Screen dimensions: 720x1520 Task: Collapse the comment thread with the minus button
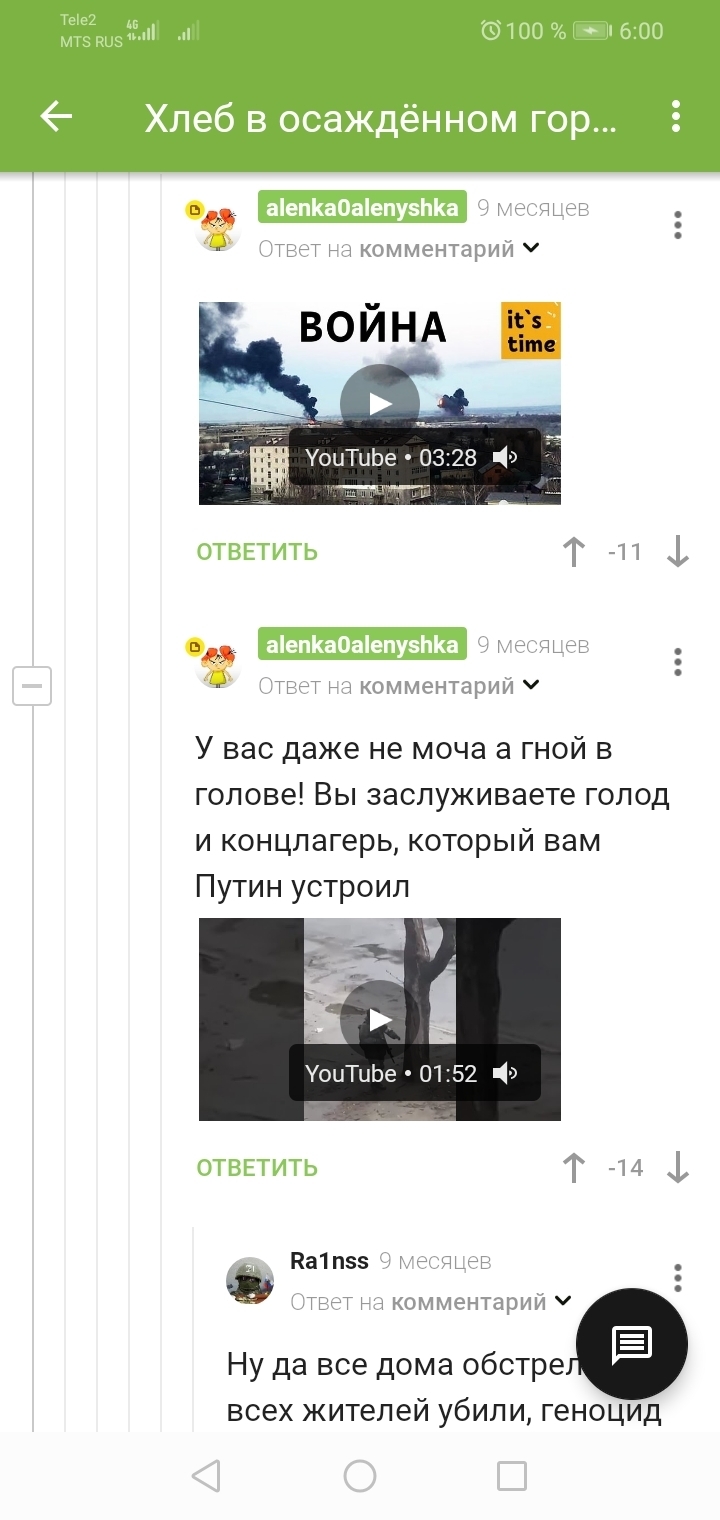tap(32, 686)
